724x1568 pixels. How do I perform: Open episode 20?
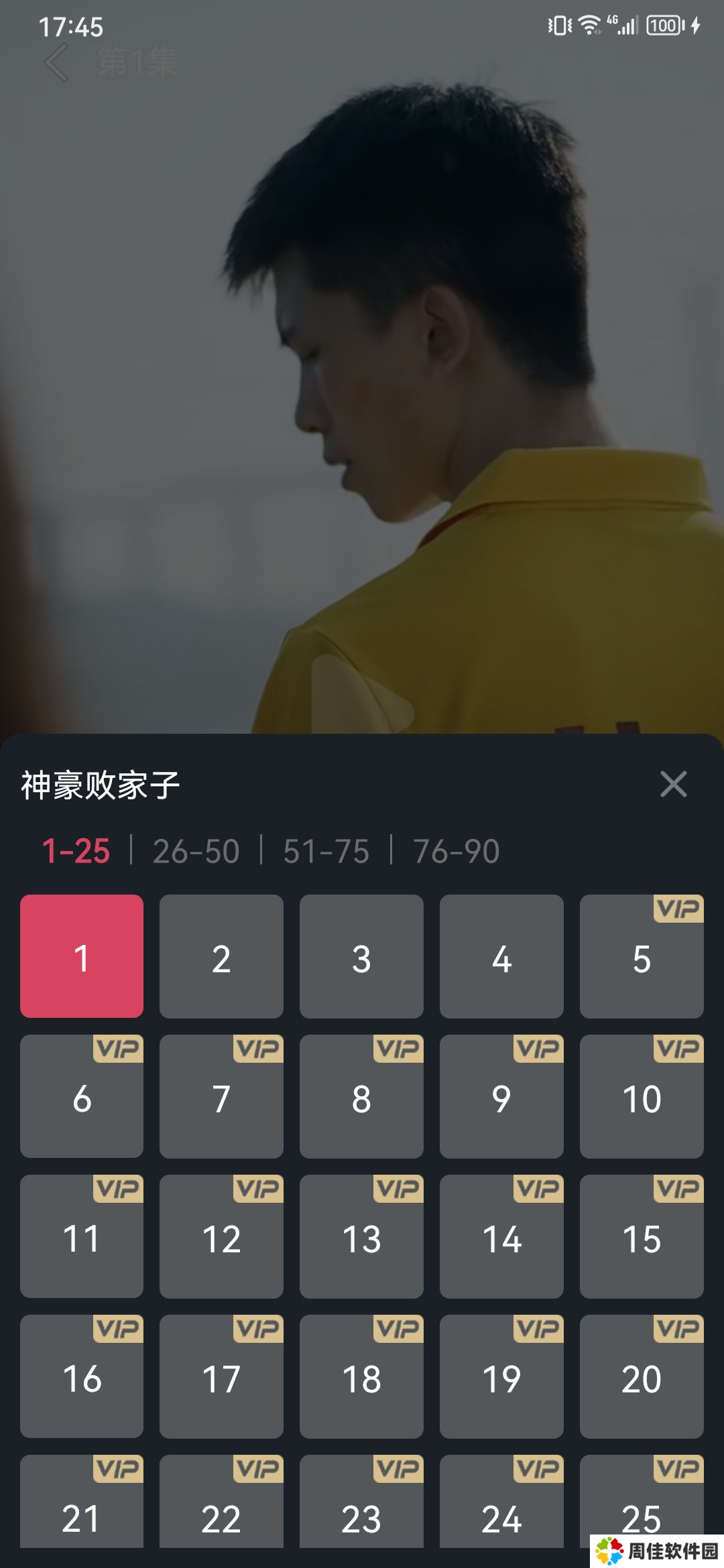click(642, 1377)
